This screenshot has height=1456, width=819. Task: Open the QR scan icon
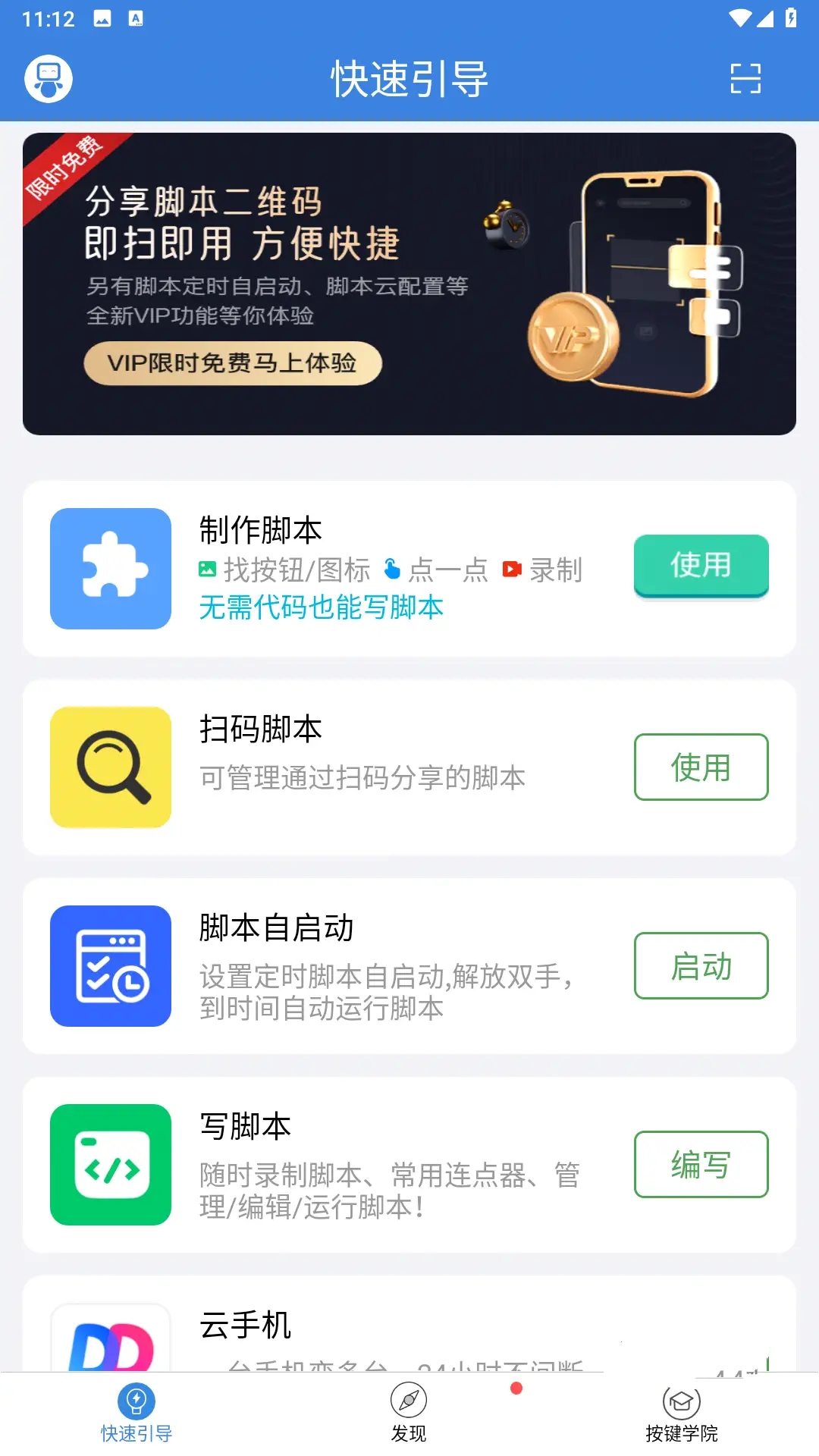tap(745, 79)
